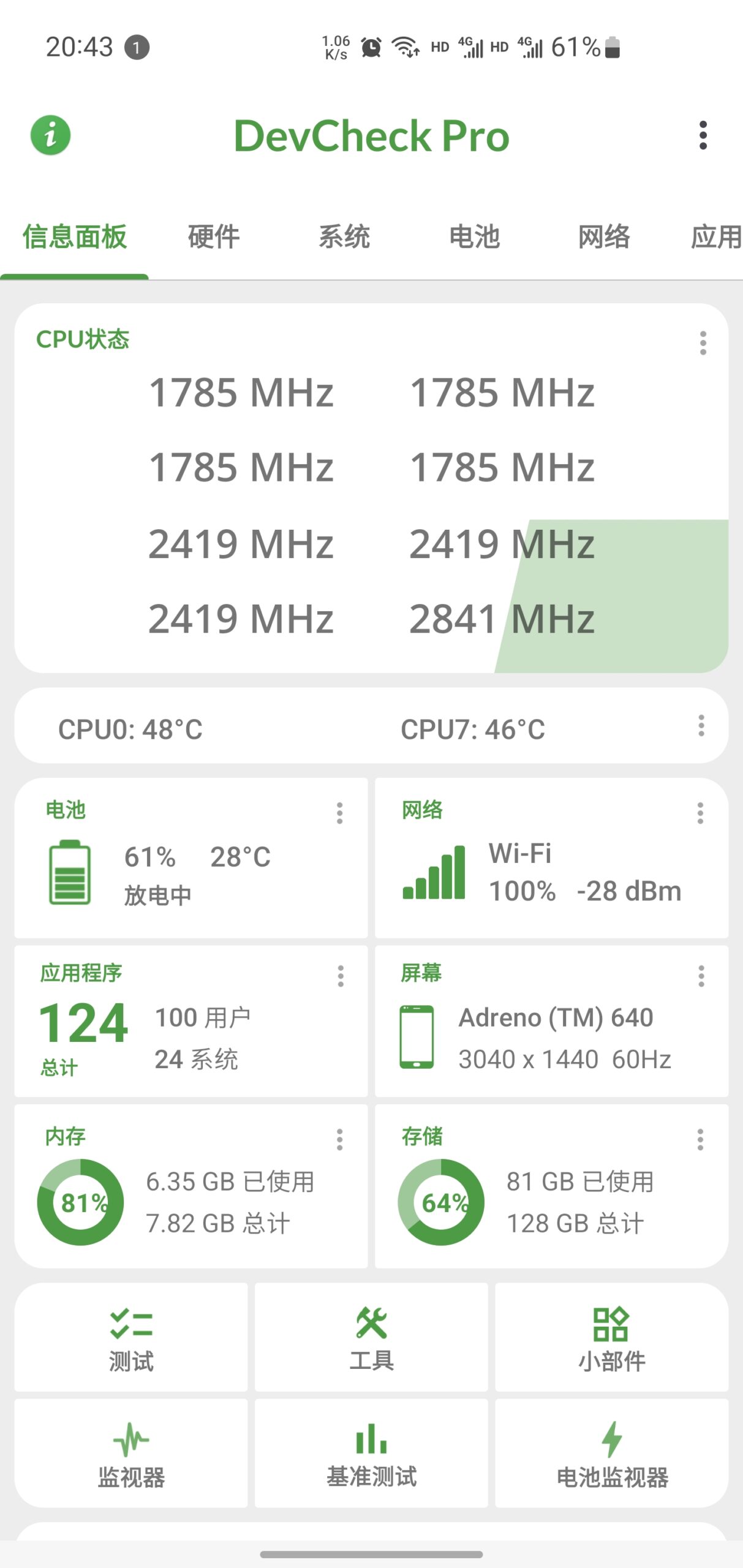Select the 网络 top tab
The width and height of the screenshot is (743, 1568).
pyautogui.click(x=604, y=236)
